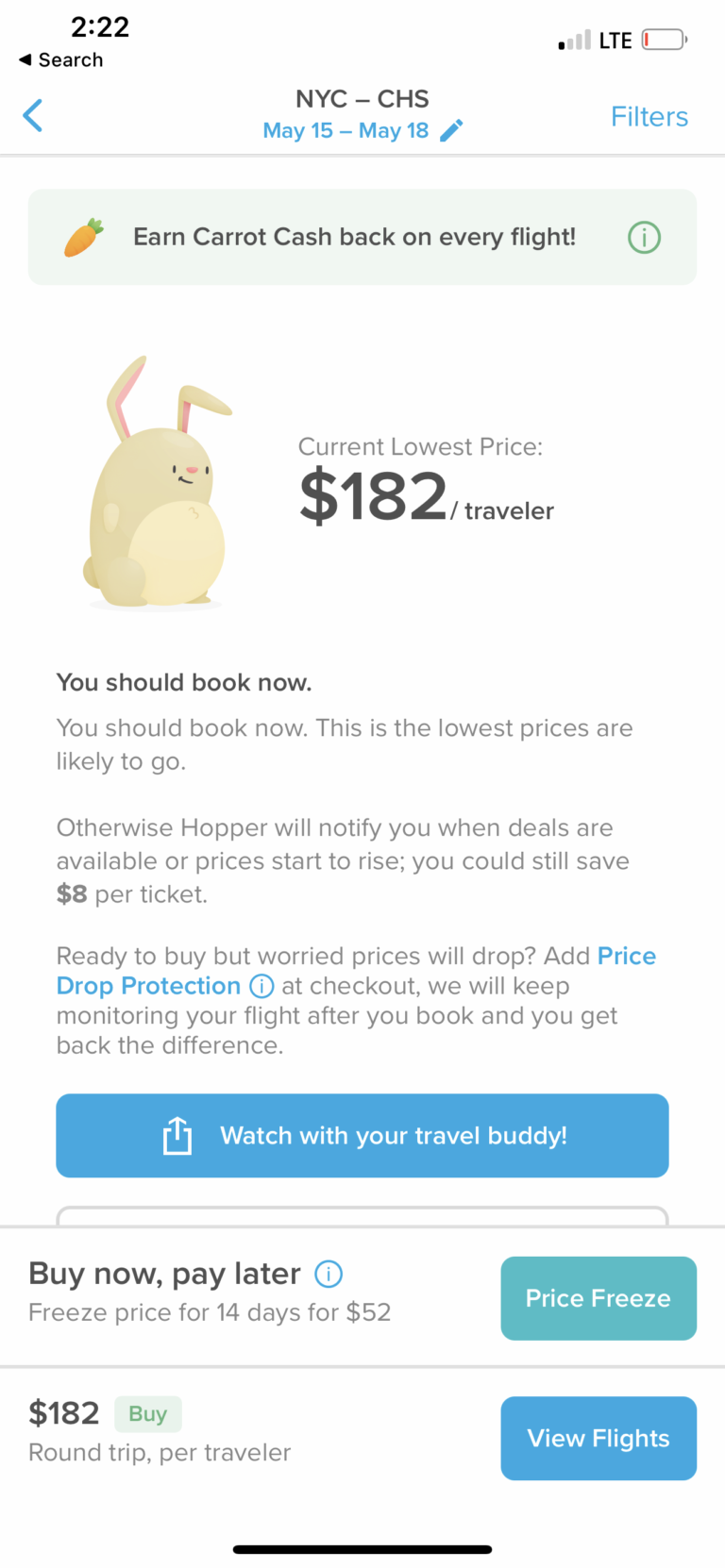This screenshot has width=725, height=1568.
Task: Tap the Price Freeze button
Action: (598, 1297)
